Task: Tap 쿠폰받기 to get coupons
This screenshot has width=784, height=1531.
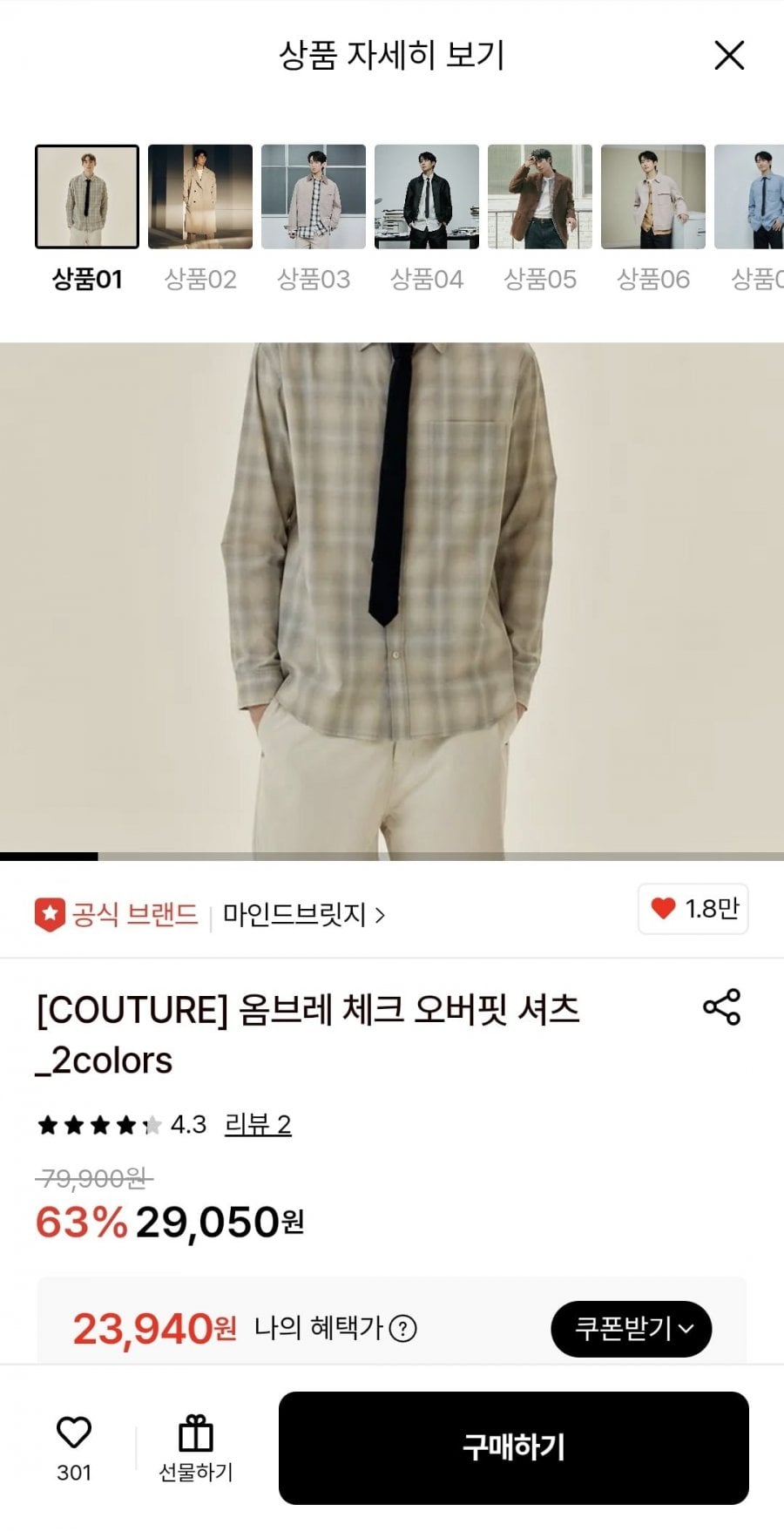Action: point(632,1329)
